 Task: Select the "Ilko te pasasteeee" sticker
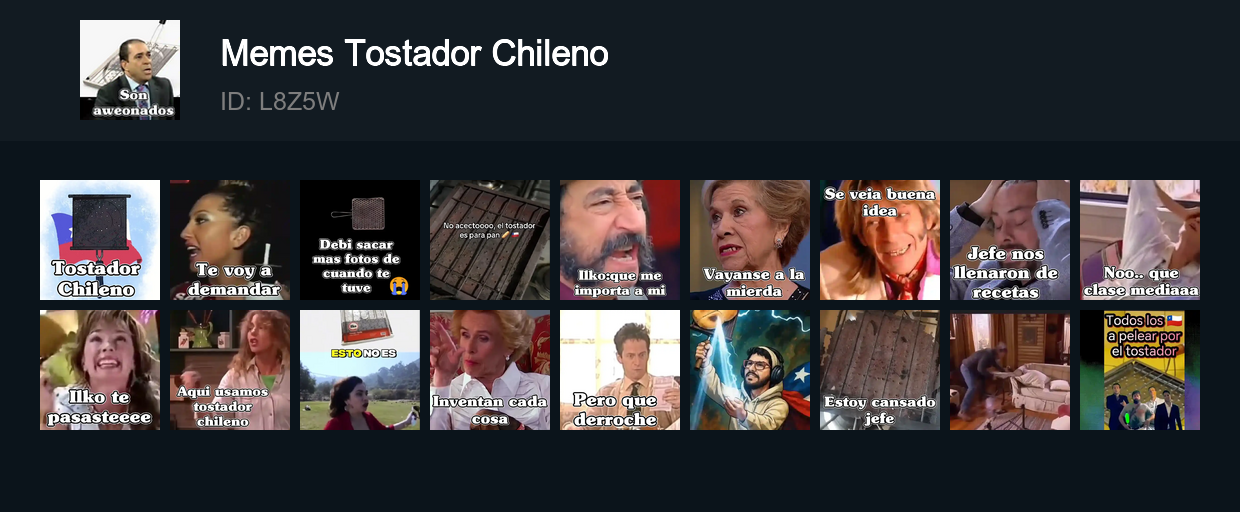[100, 370]
